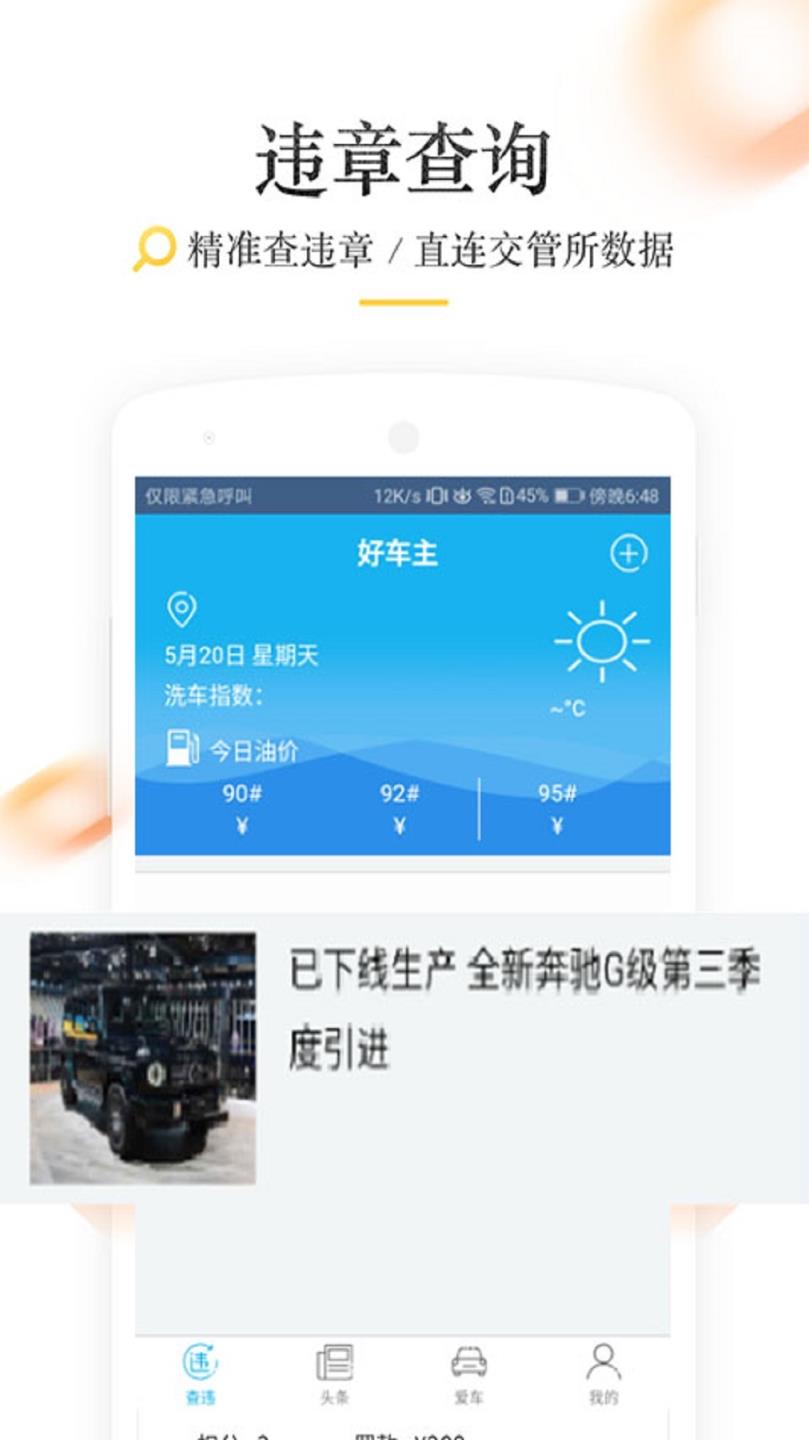
Task: Tap the 爱车 car icon
Action: pos(468,1362)
